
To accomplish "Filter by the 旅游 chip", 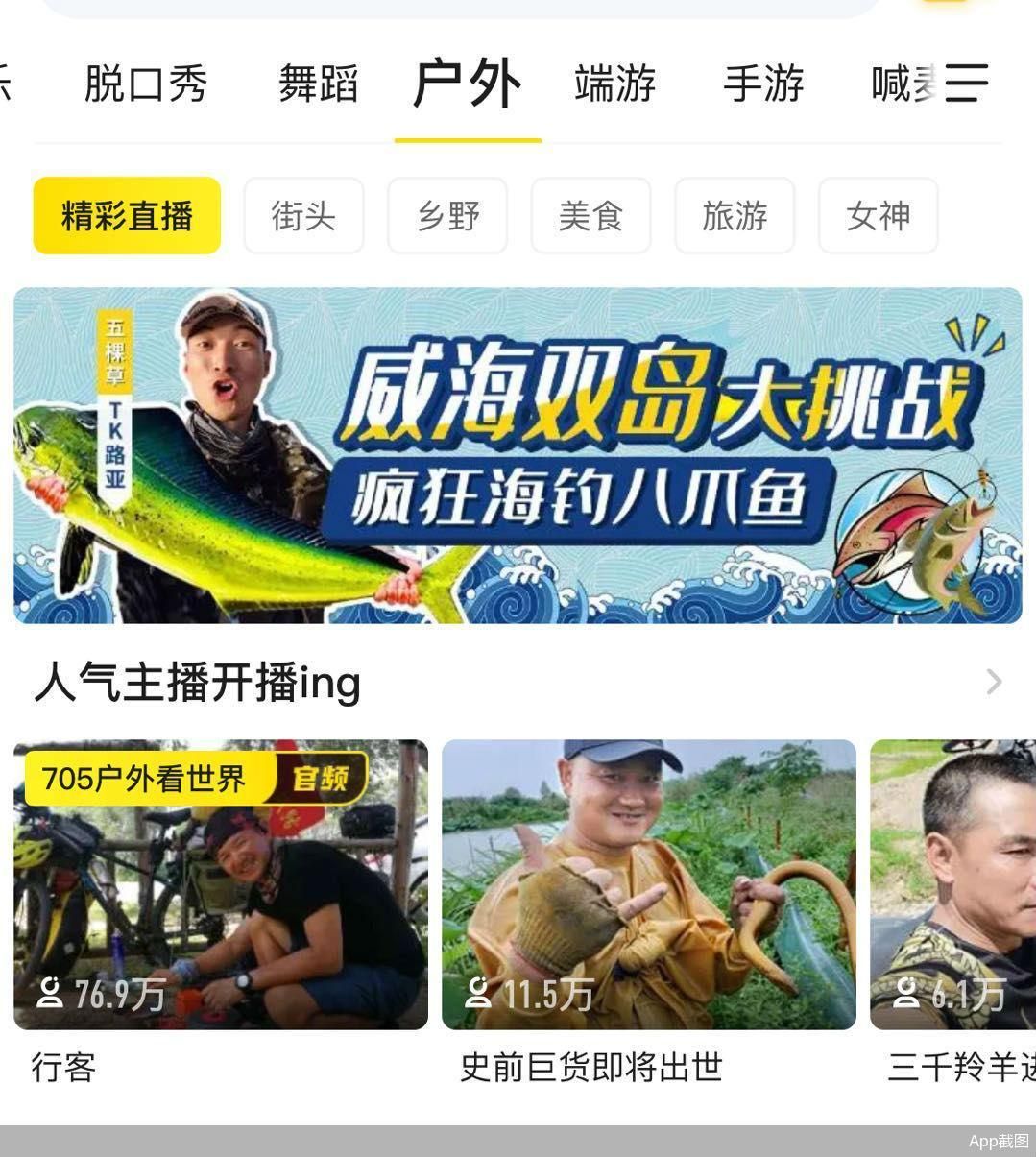I will click(735, 216).
